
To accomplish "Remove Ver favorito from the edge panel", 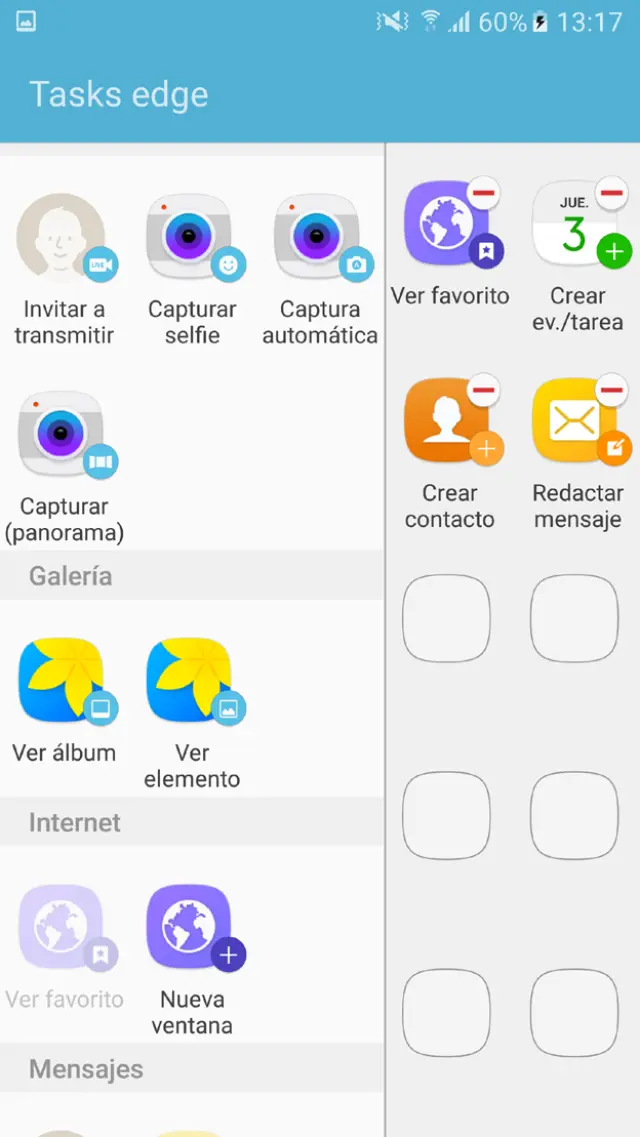I will coord(484,192).
